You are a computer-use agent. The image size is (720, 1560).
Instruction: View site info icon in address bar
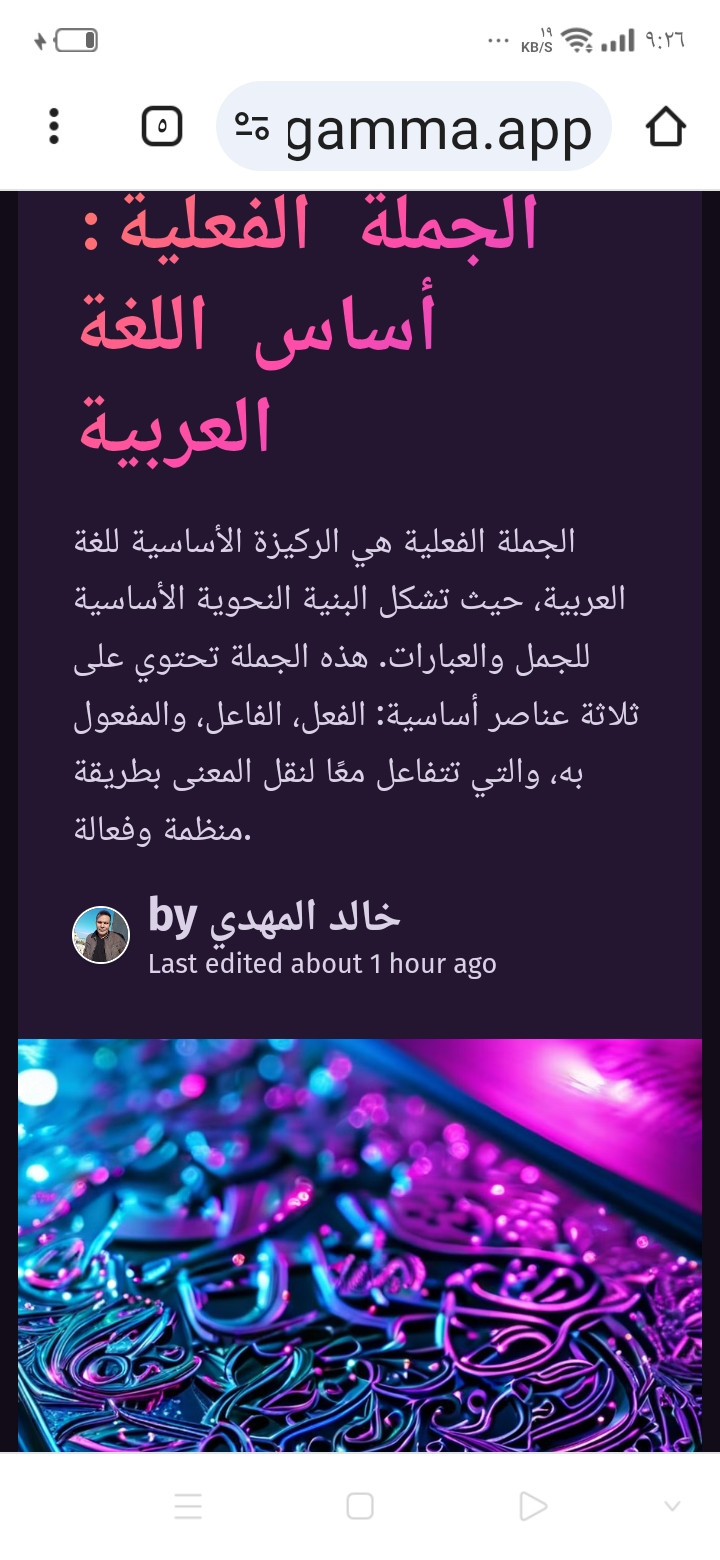click(252, 127)
